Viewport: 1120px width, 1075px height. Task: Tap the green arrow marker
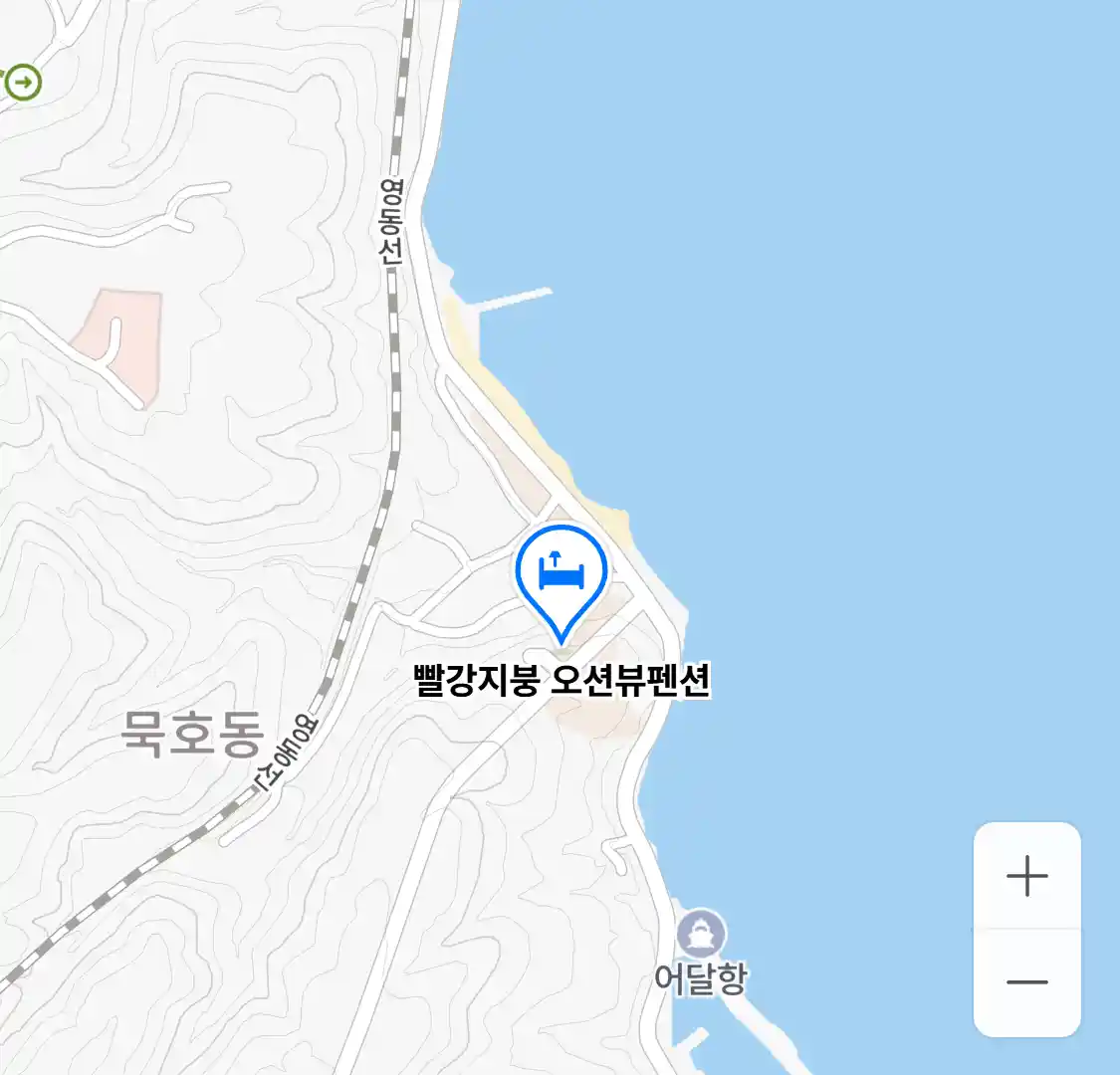point(22,82)
